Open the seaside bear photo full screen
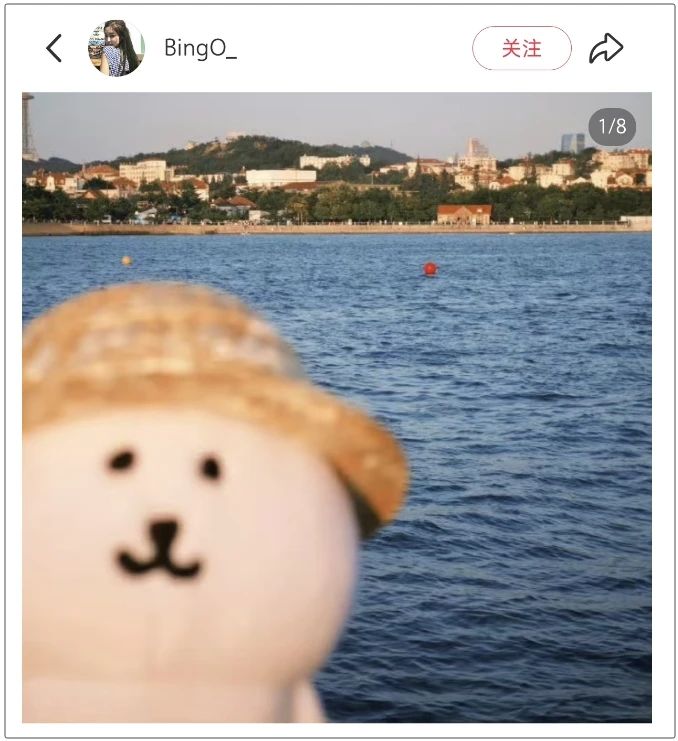678x741 pixels. 337,407
